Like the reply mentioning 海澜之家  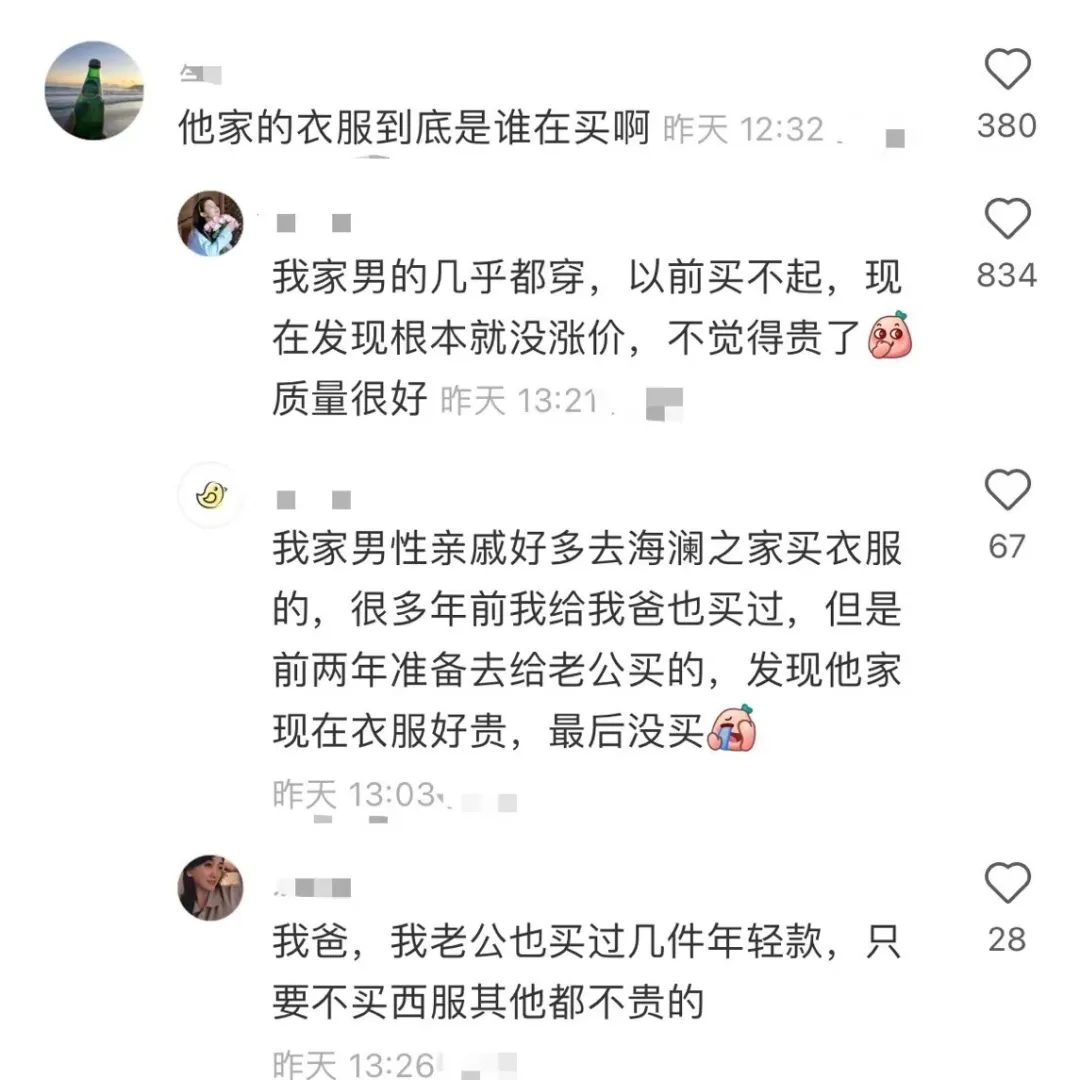tap(1007, 491)
